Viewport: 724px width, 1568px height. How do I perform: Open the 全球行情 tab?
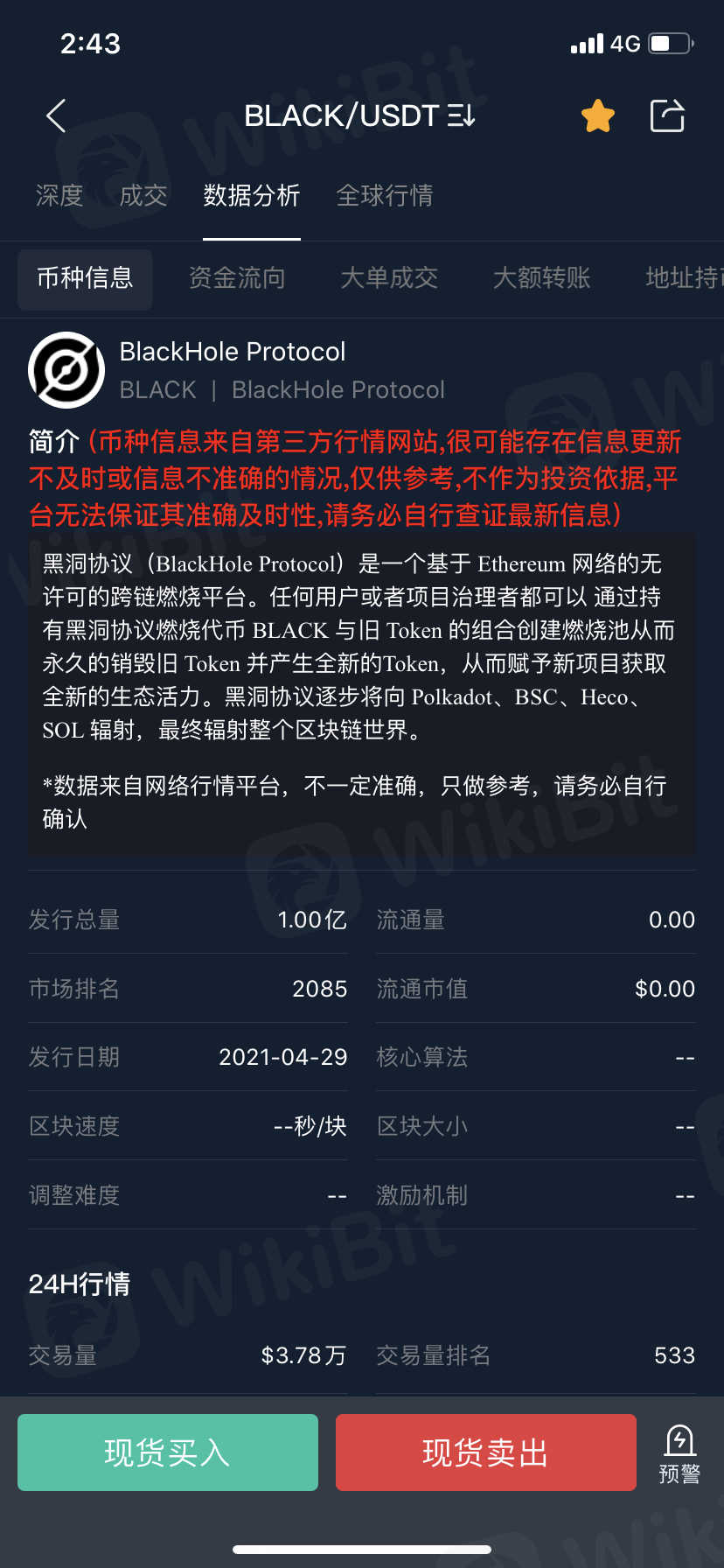click(x=385, y=195)
